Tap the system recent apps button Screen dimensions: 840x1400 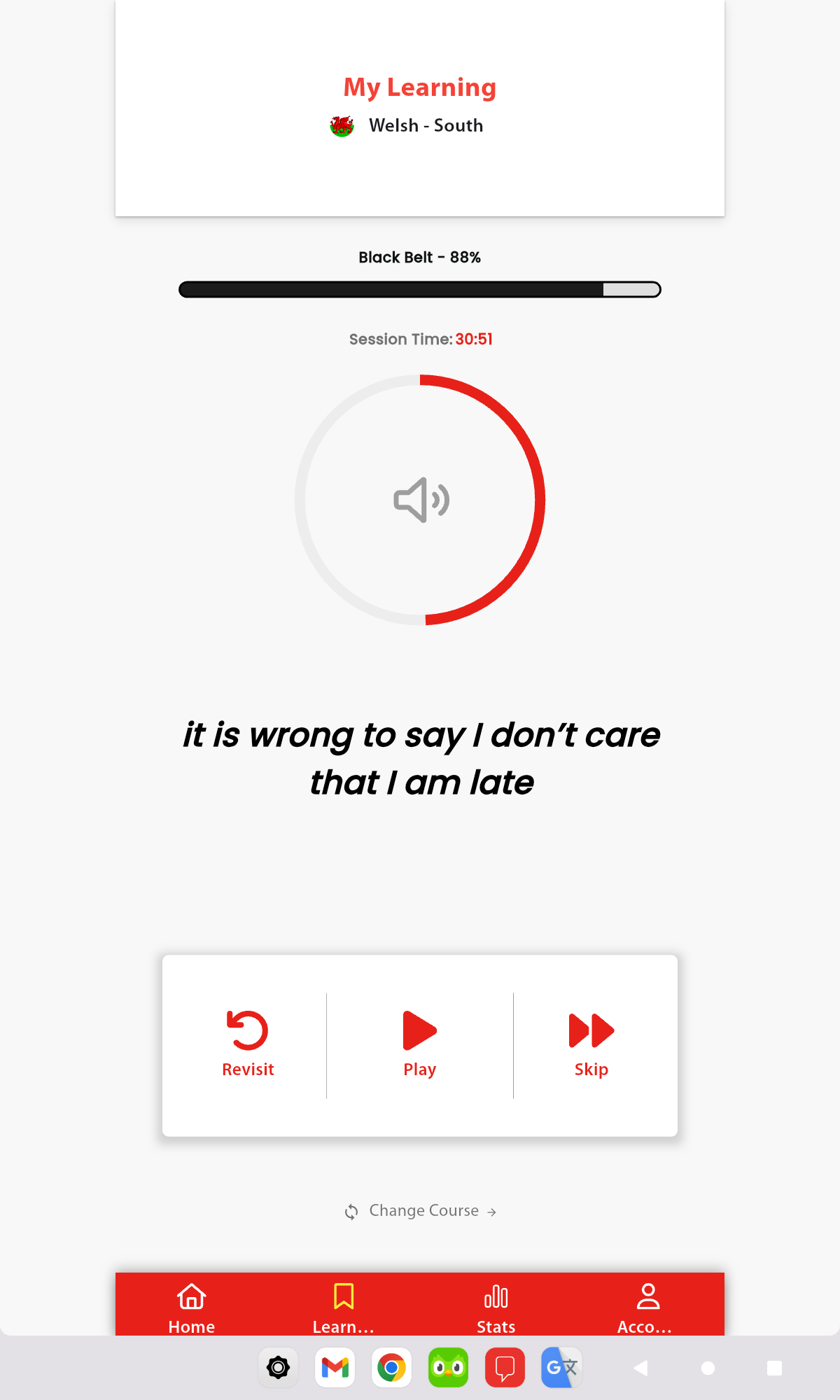(774, 1368)
